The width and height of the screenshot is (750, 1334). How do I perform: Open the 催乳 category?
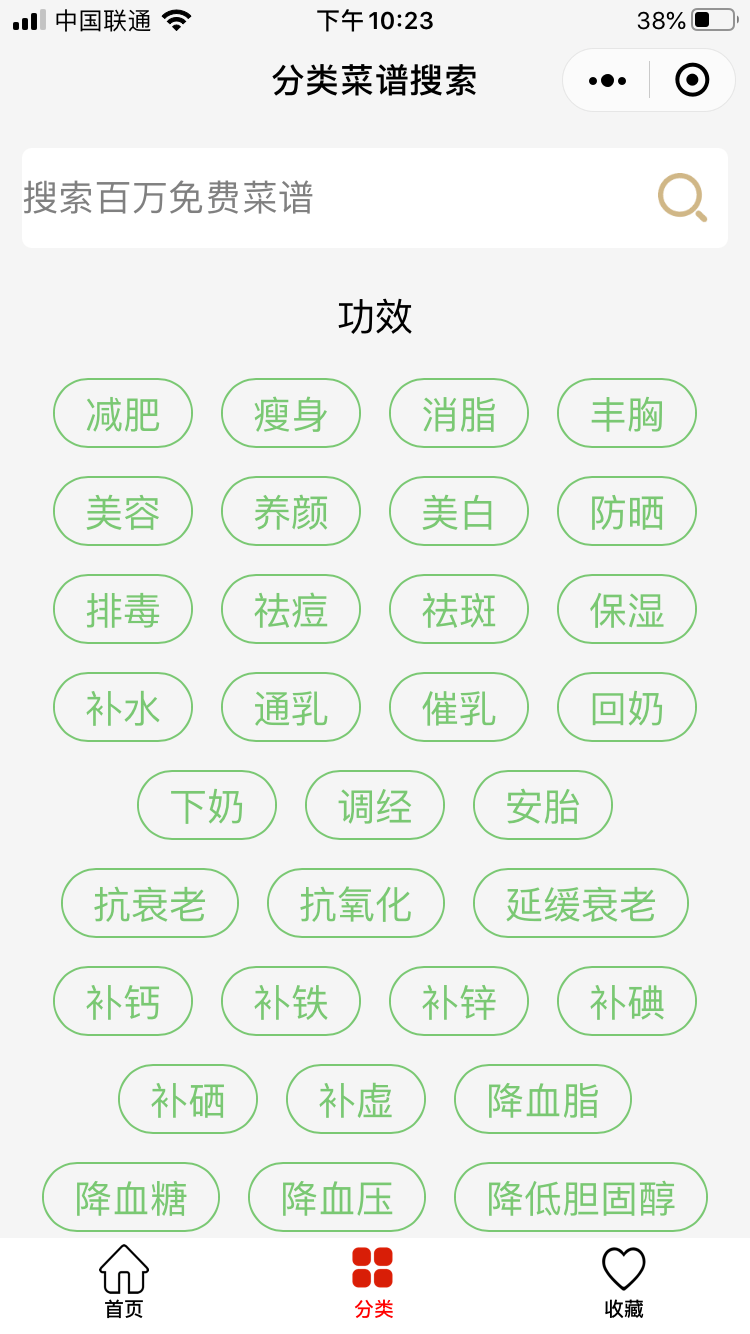[x=459, y=707]
